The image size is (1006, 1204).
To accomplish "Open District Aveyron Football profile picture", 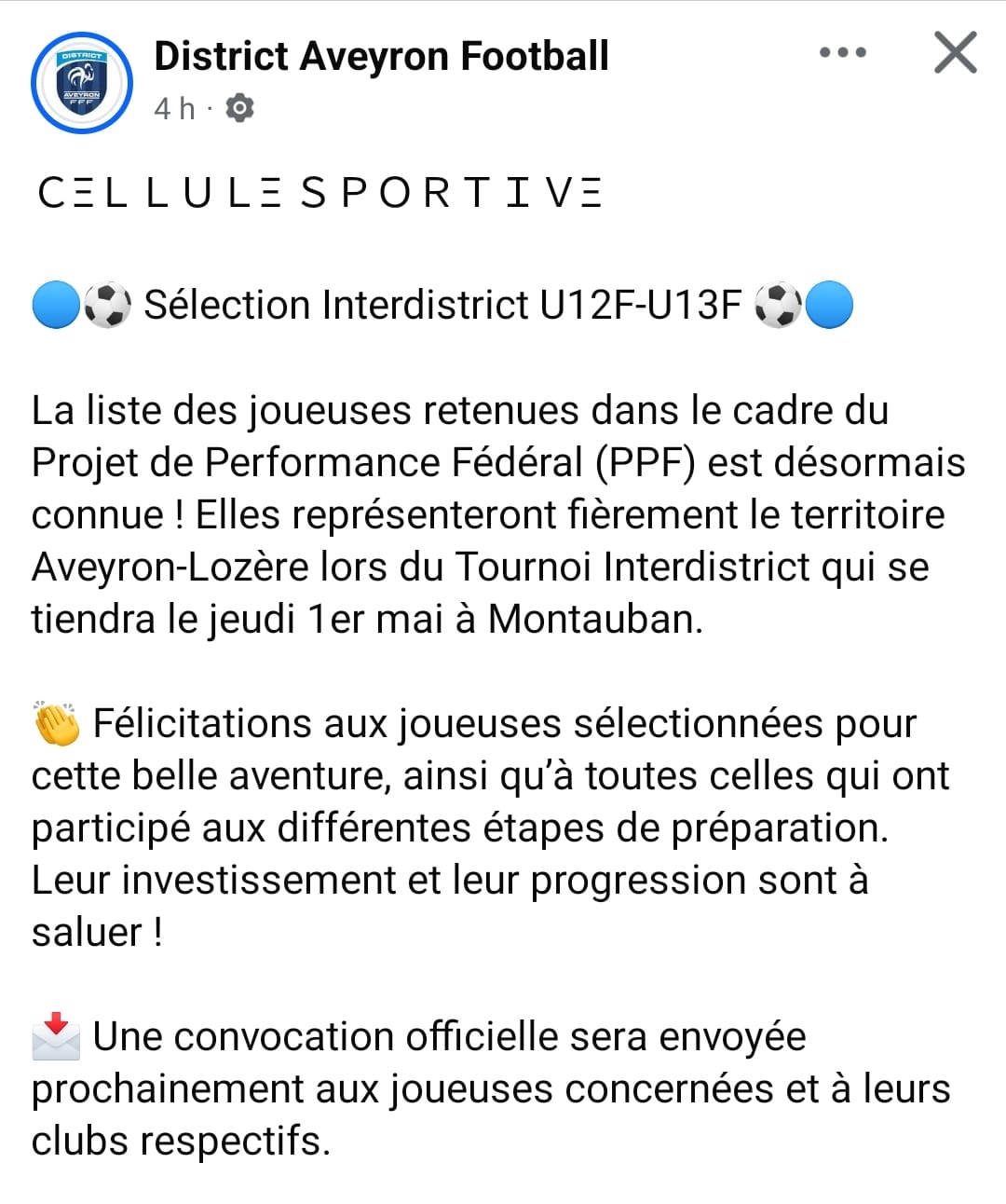I will [x=82, y=83].
